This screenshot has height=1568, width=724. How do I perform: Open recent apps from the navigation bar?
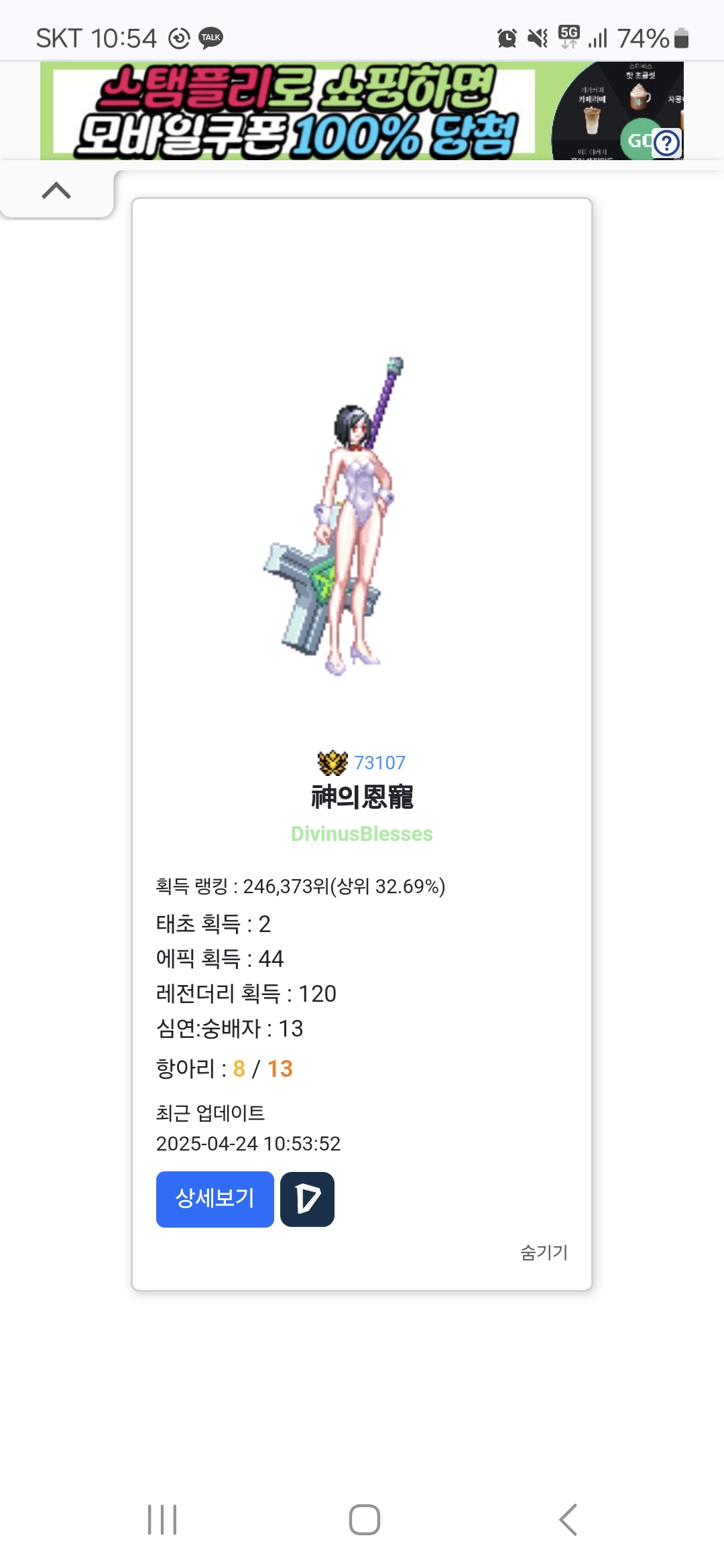(162, 1519)
